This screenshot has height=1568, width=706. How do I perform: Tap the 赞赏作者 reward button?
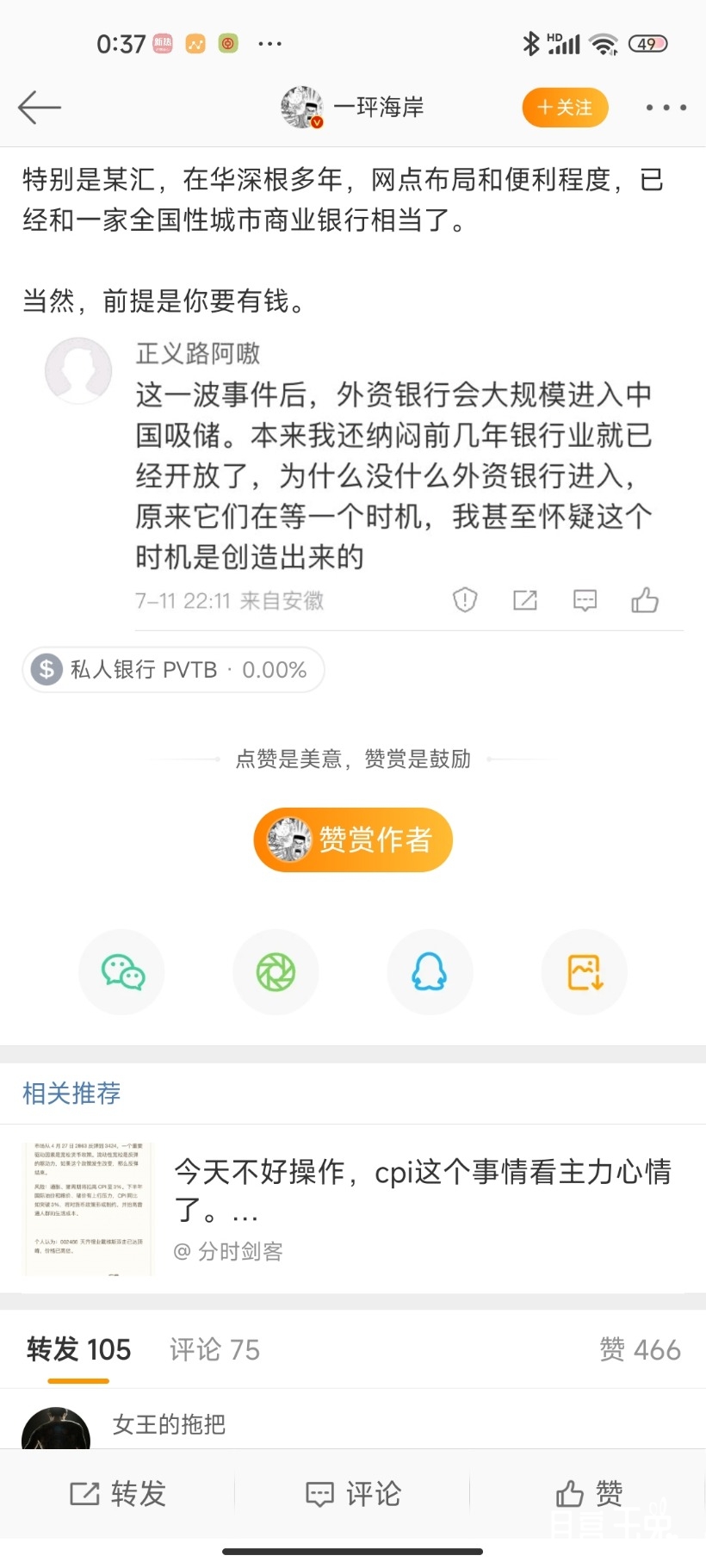(x=352, y=840)
